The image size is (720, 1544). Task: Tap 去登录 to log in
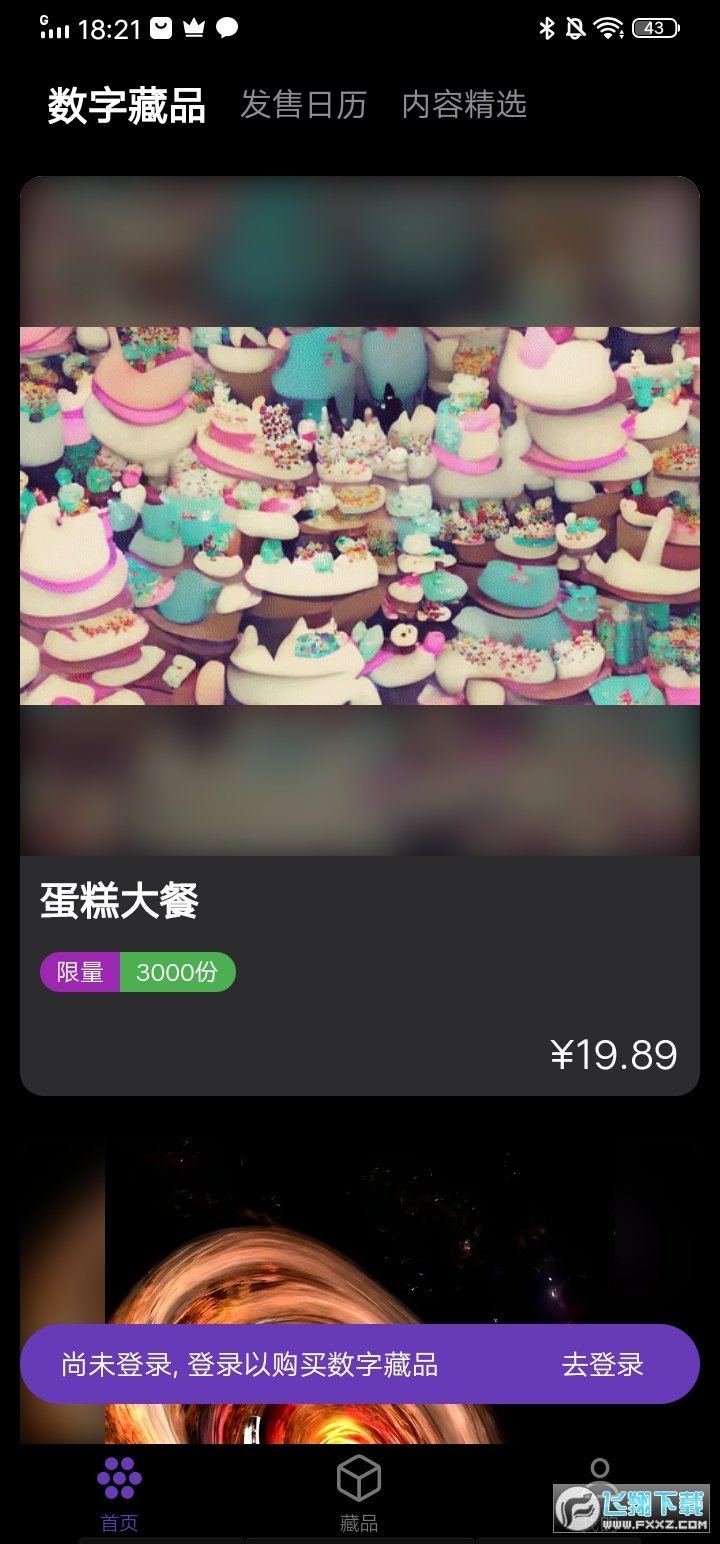pyautogui.click(x=601, y=1364)
